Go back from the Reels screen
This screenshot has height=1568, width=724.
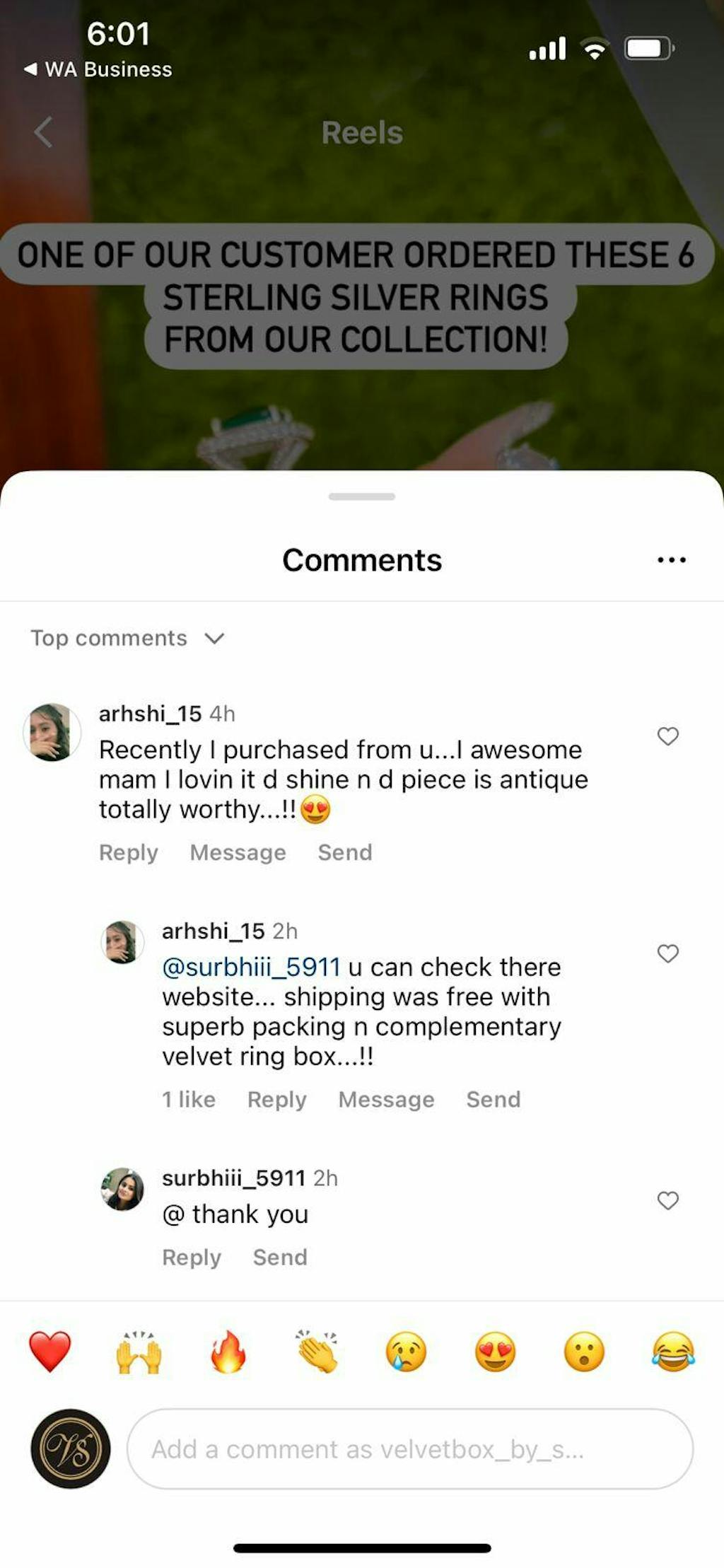point(44,132)
